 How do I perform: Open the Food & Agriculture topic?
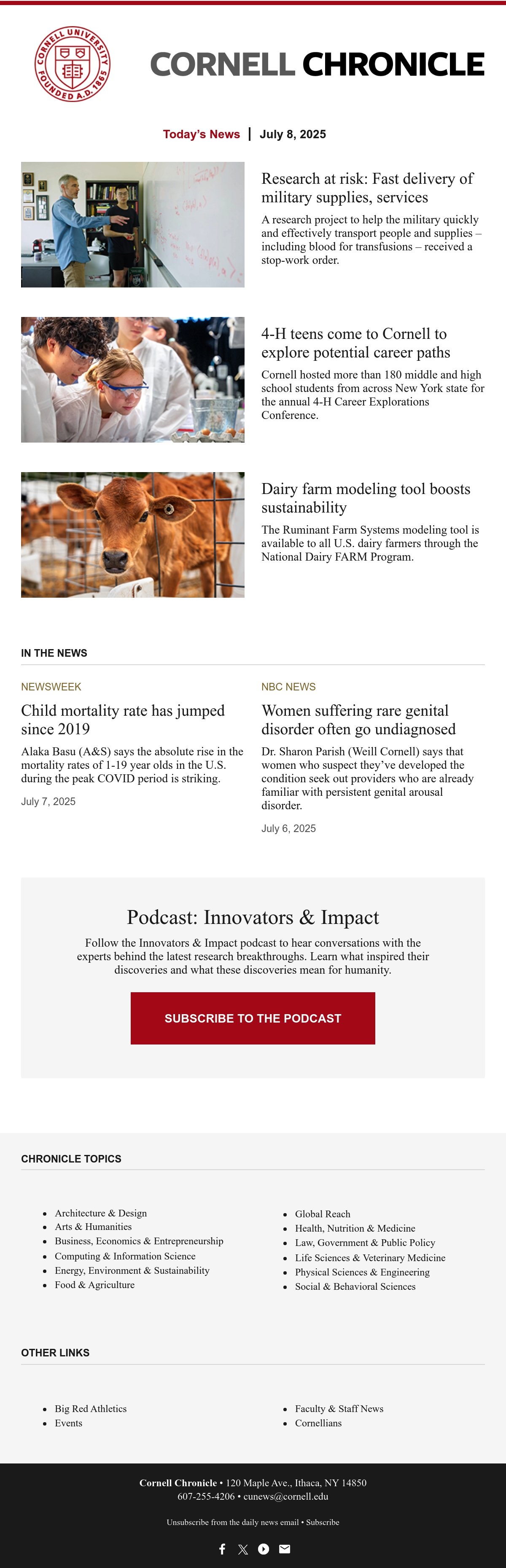coord(94,1284)
